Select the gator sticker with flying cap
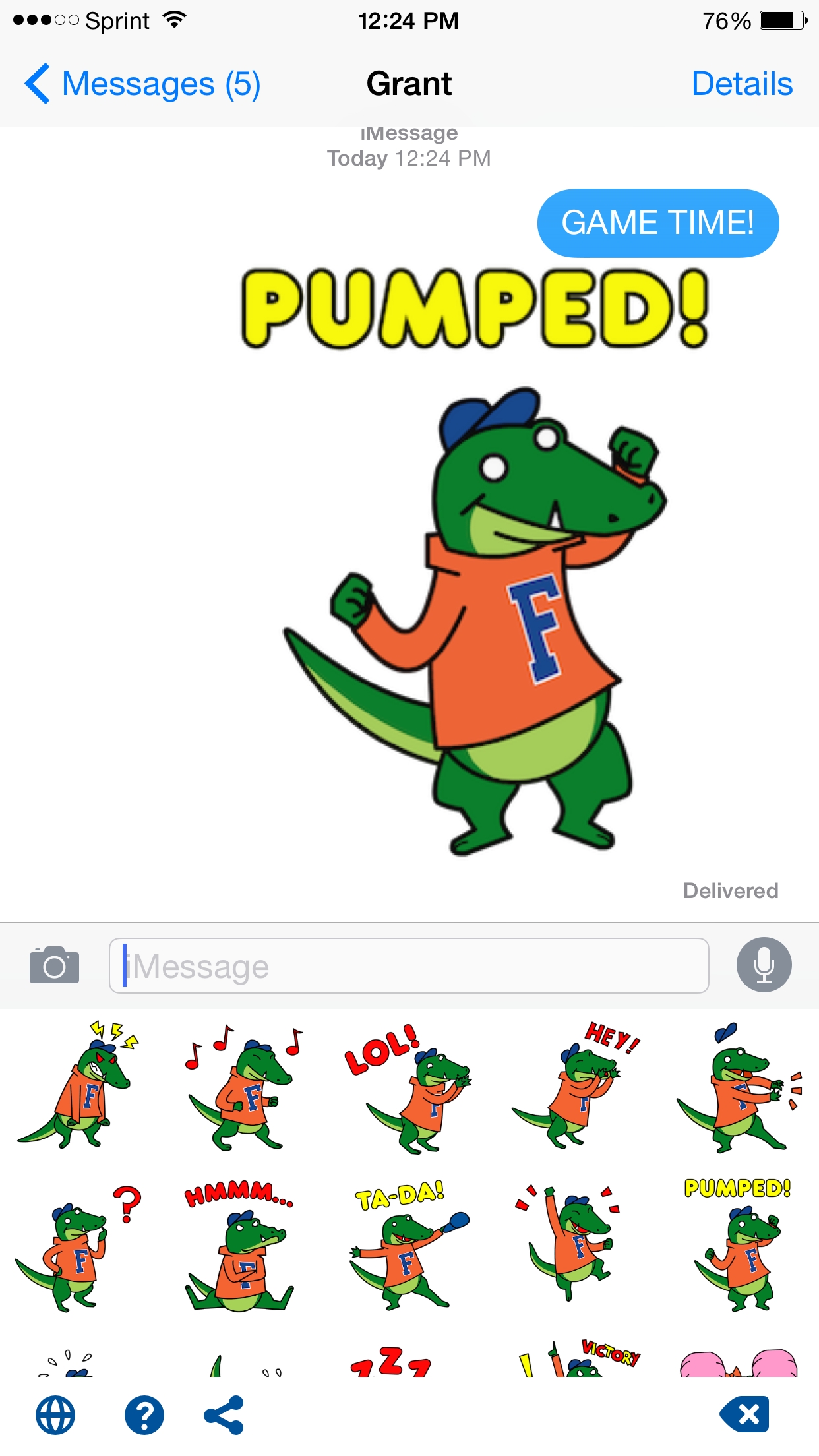This screenshot has width=819, height=1456. 739,1087
